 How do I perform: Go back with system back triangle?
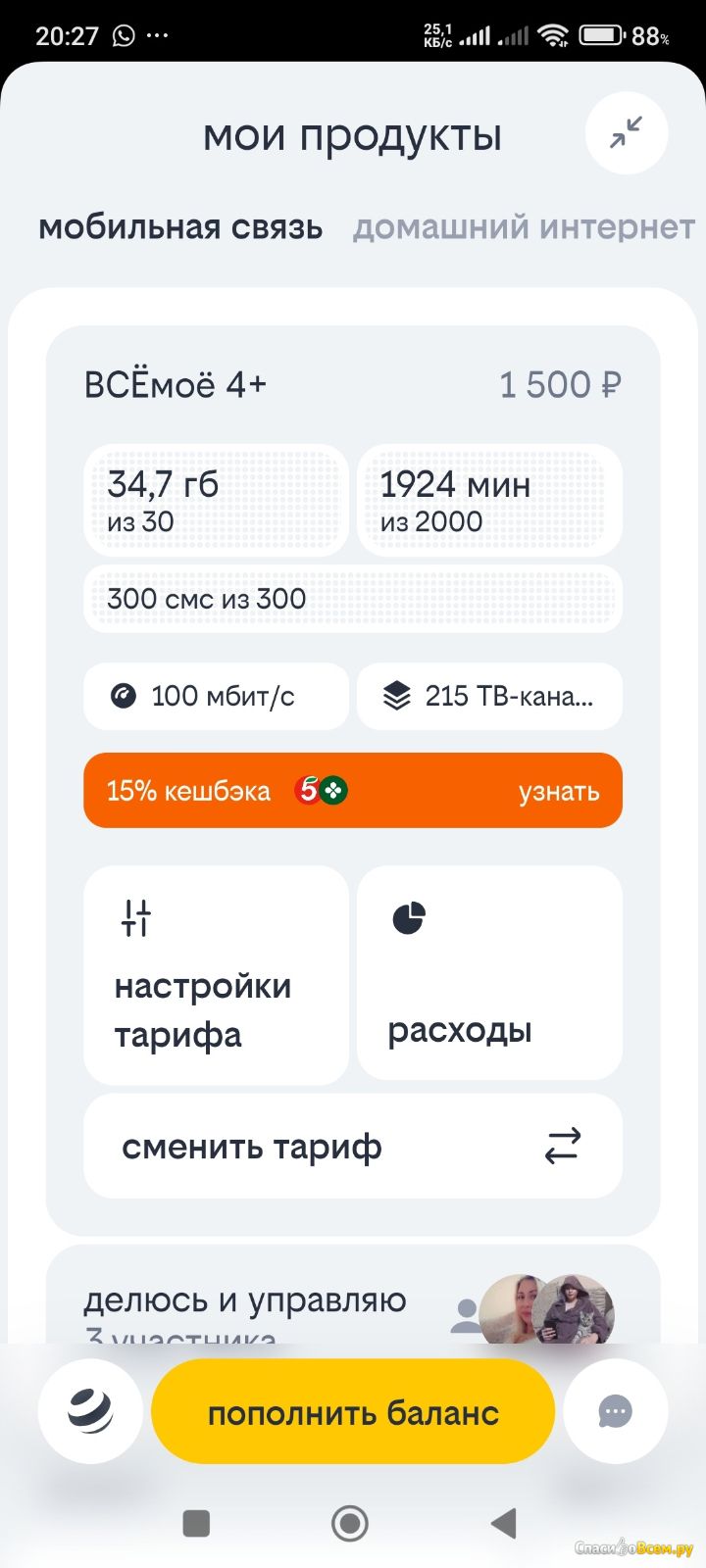(504, 1523)
